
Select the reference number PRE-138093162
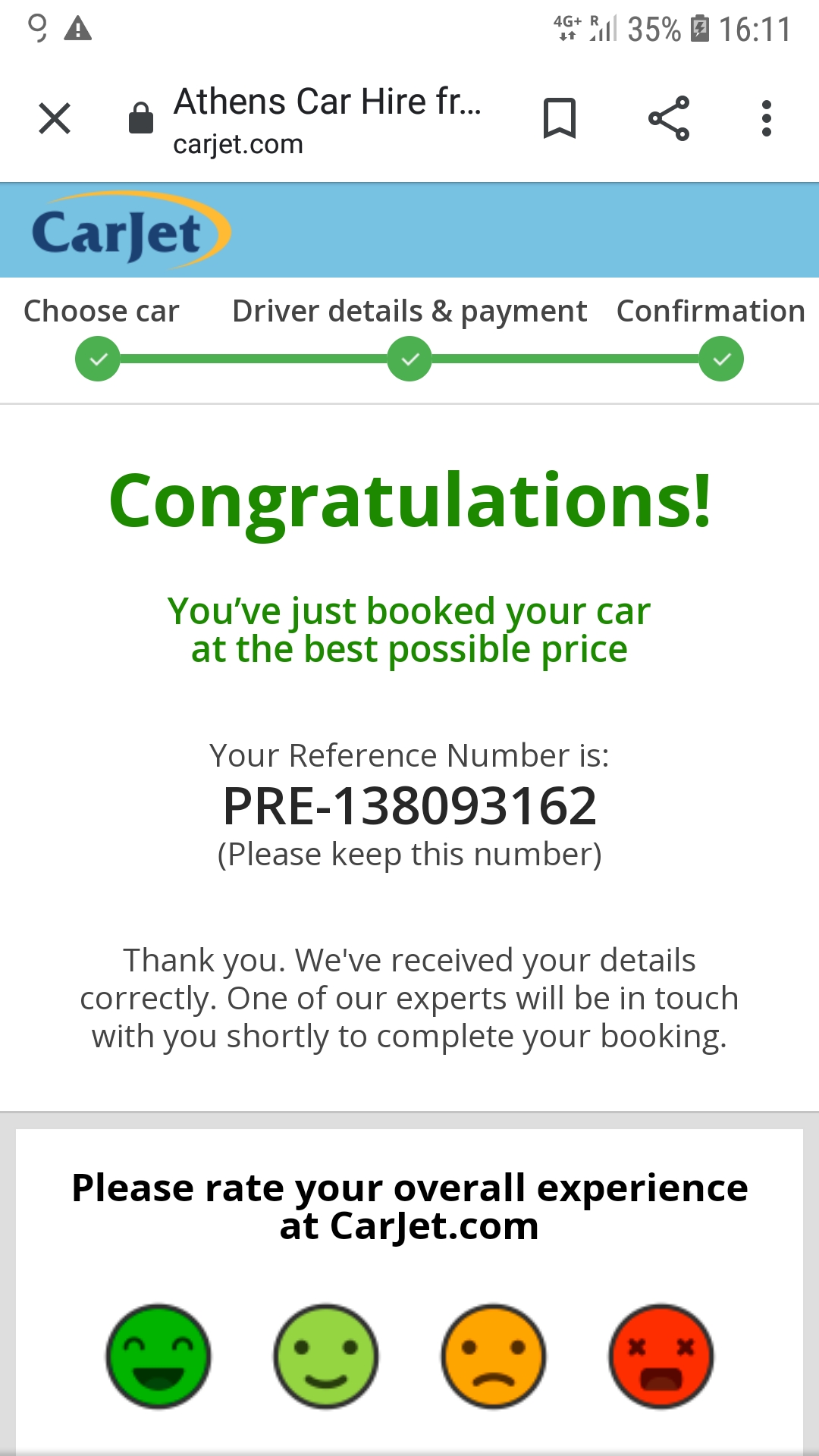point(409,806)
